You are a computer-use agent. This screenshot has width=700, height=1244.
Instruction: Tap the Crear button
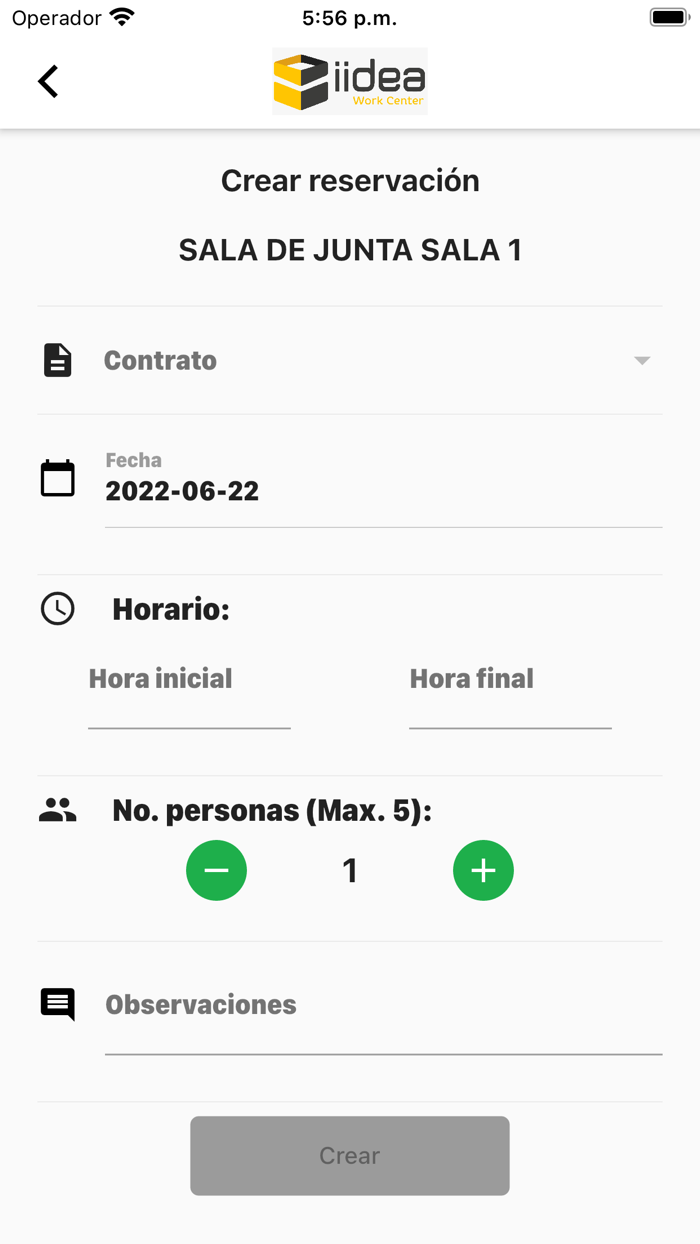pyautogui.click(x=350, y=1156)
